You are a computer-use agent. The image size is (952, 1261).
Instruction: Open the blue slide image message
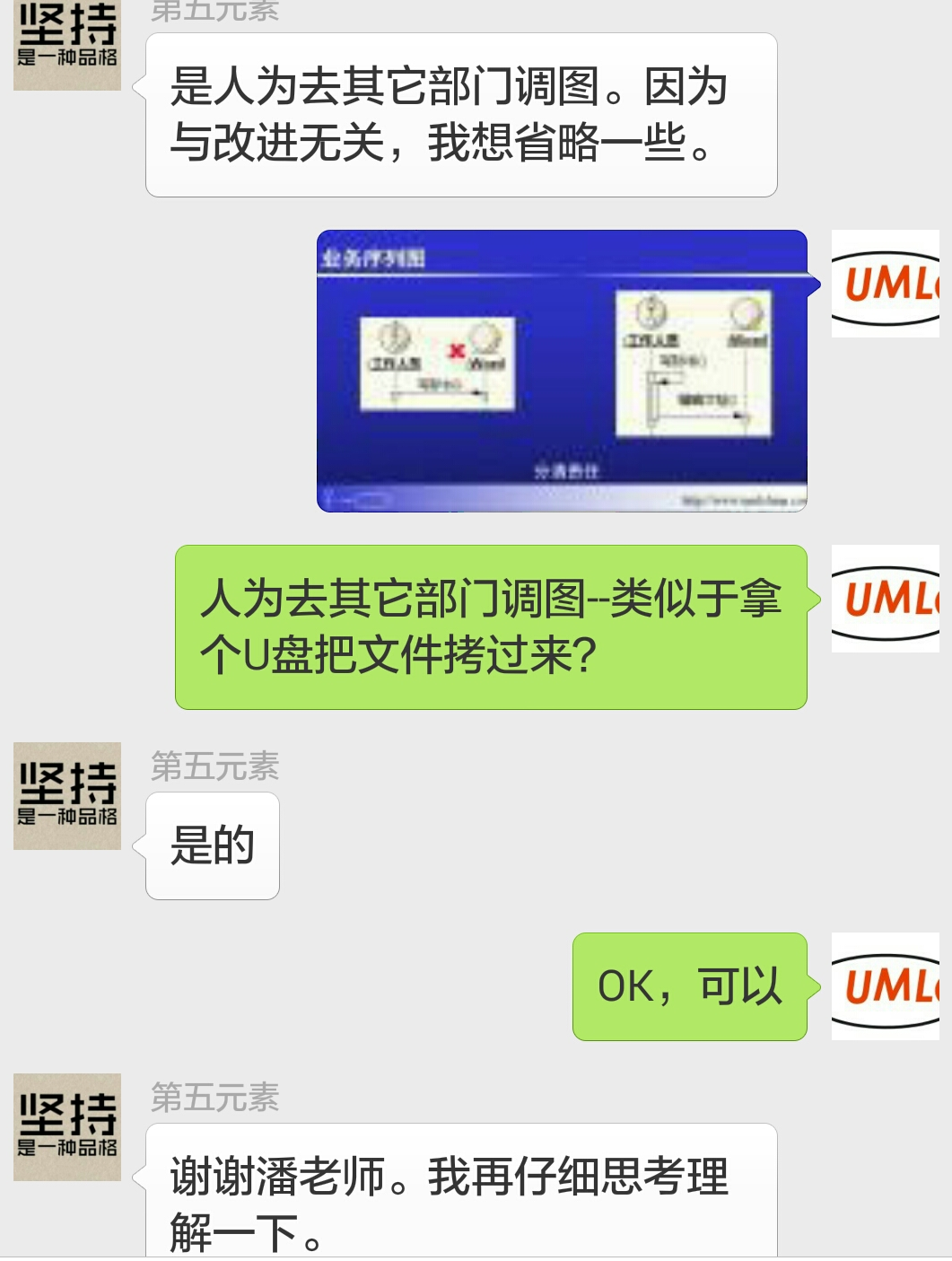pos(562,371)
